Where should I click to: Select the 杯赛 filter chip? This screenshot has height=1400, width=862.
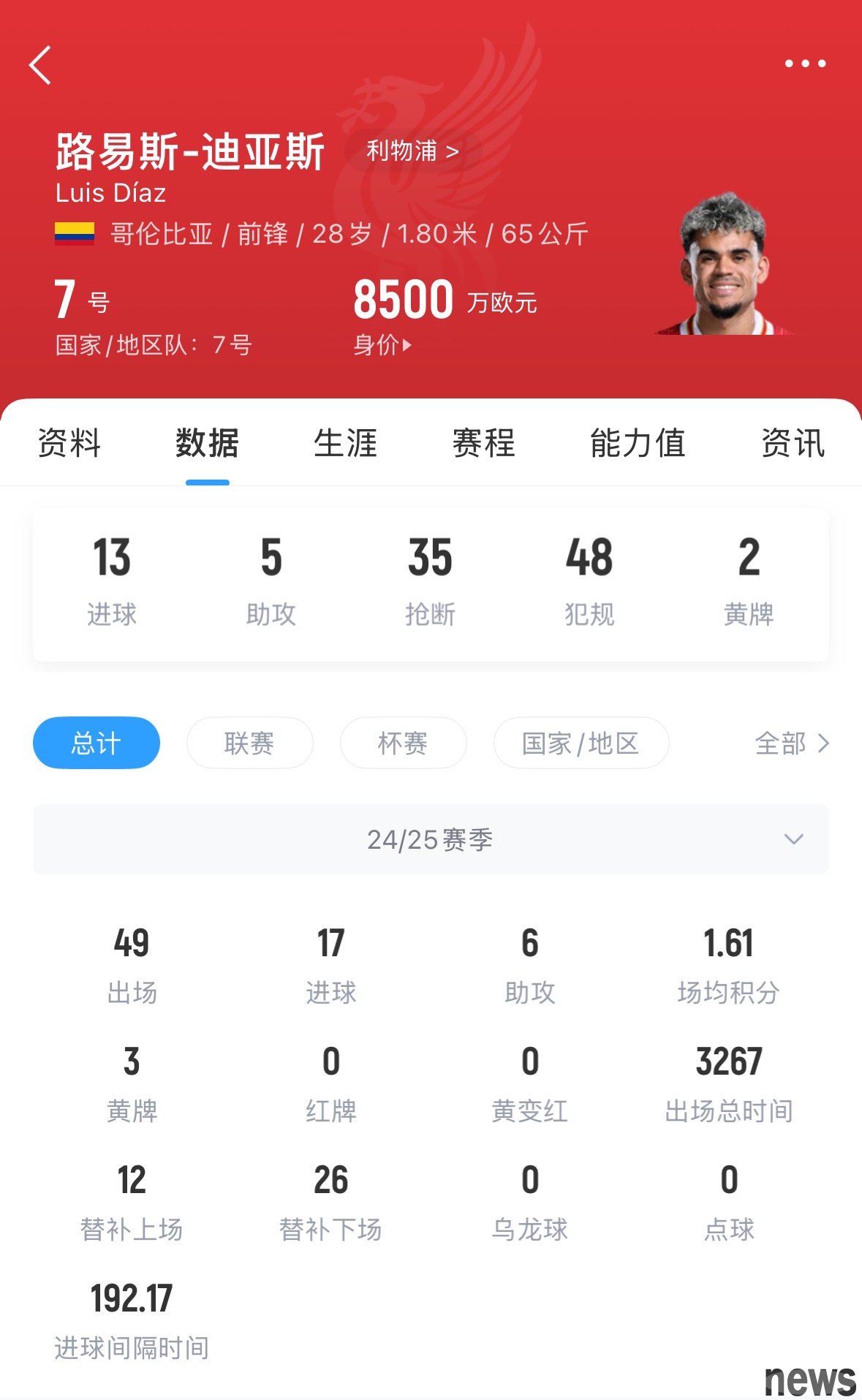(x=403, y=743)
